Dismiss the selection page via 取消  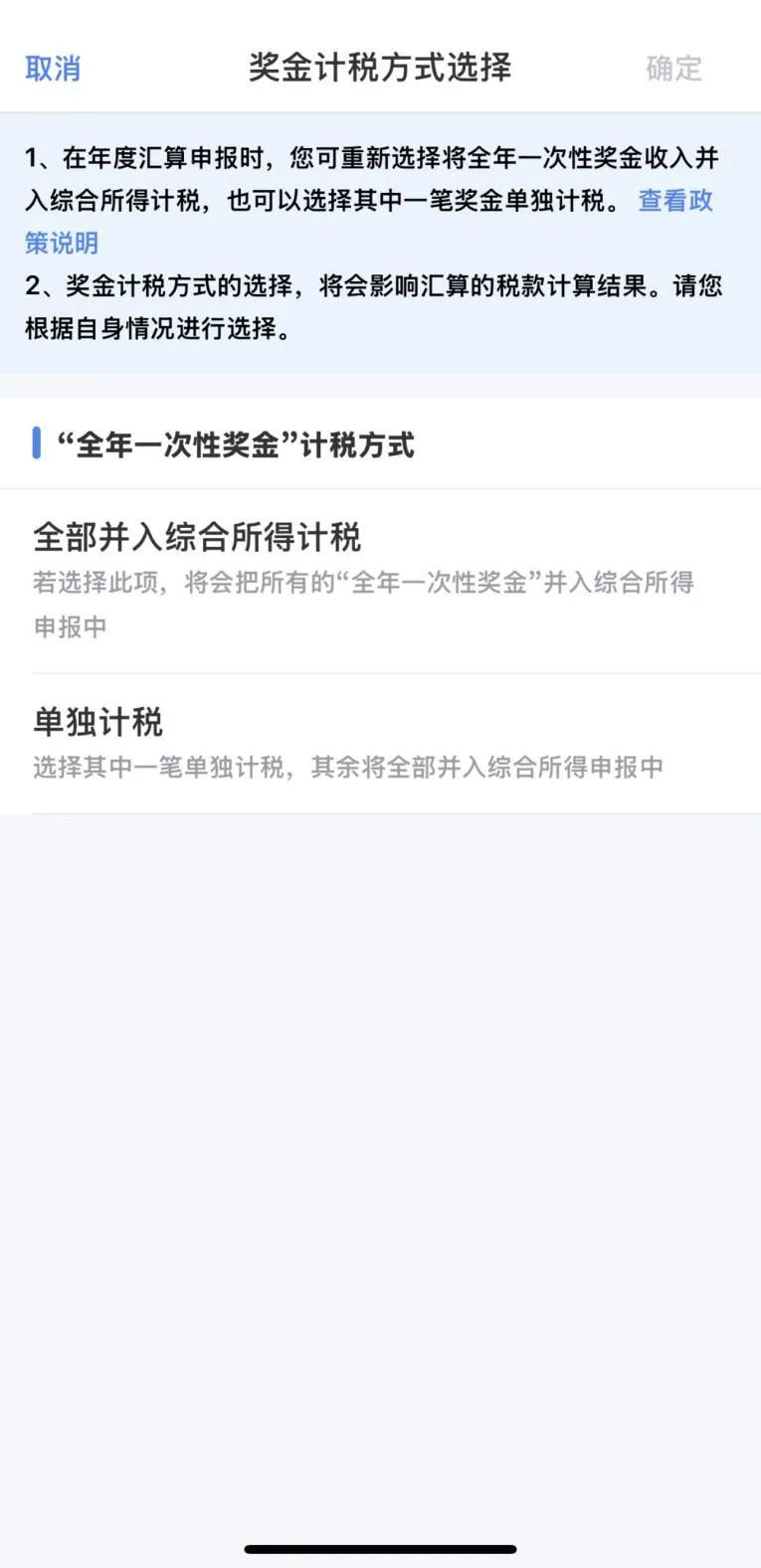(52, 68)
